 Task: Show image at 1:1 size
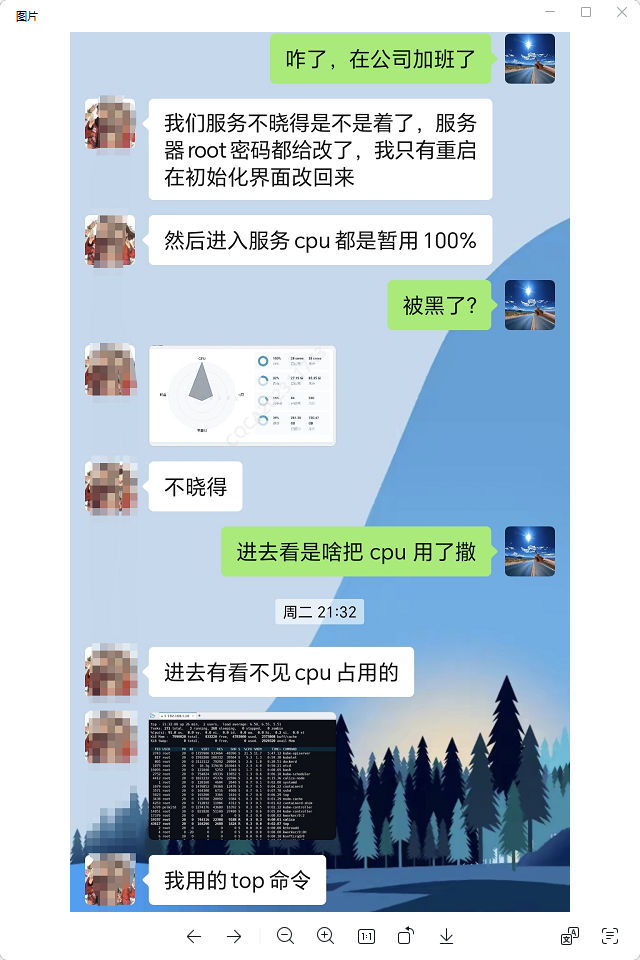point(366,936)
